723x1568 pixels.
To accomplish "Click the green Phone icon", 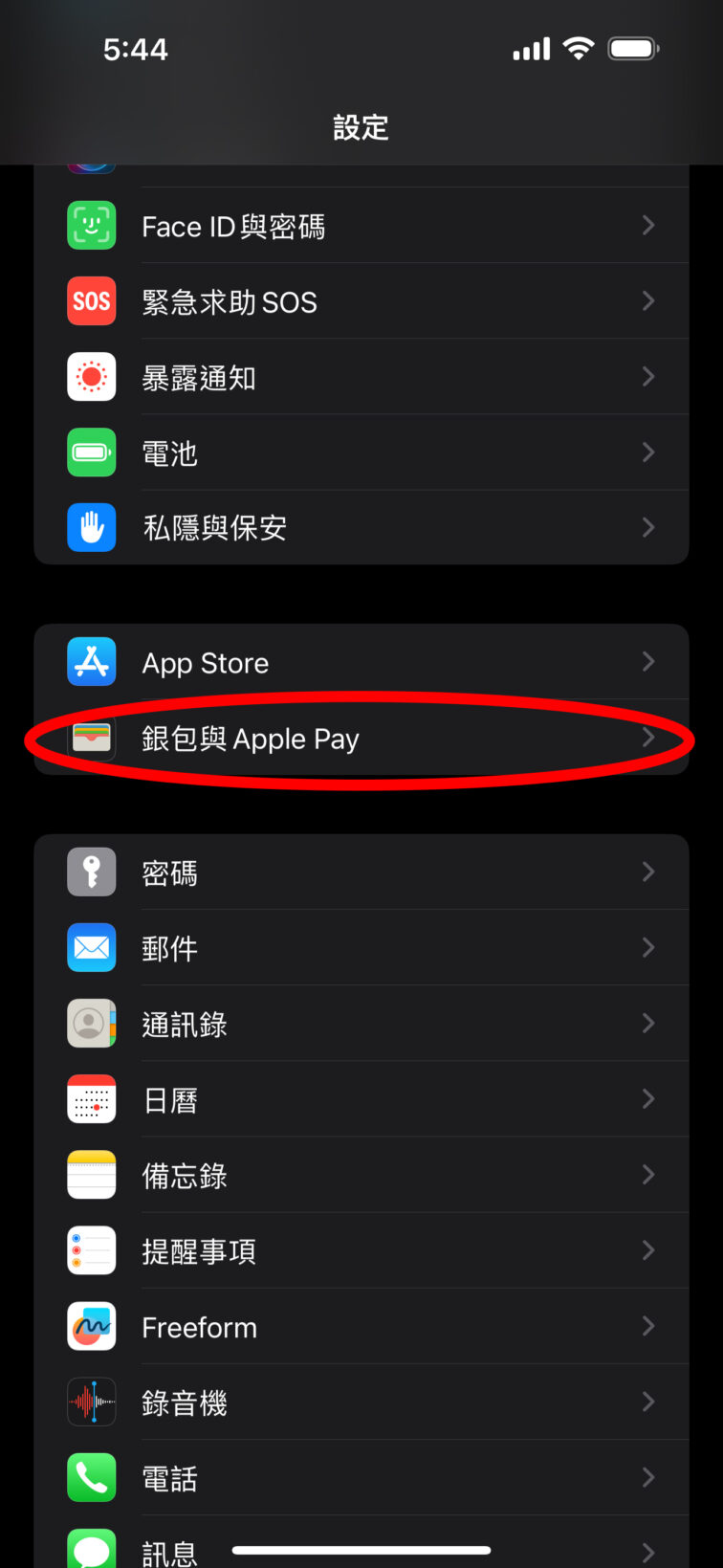I will pos(91,1476).
